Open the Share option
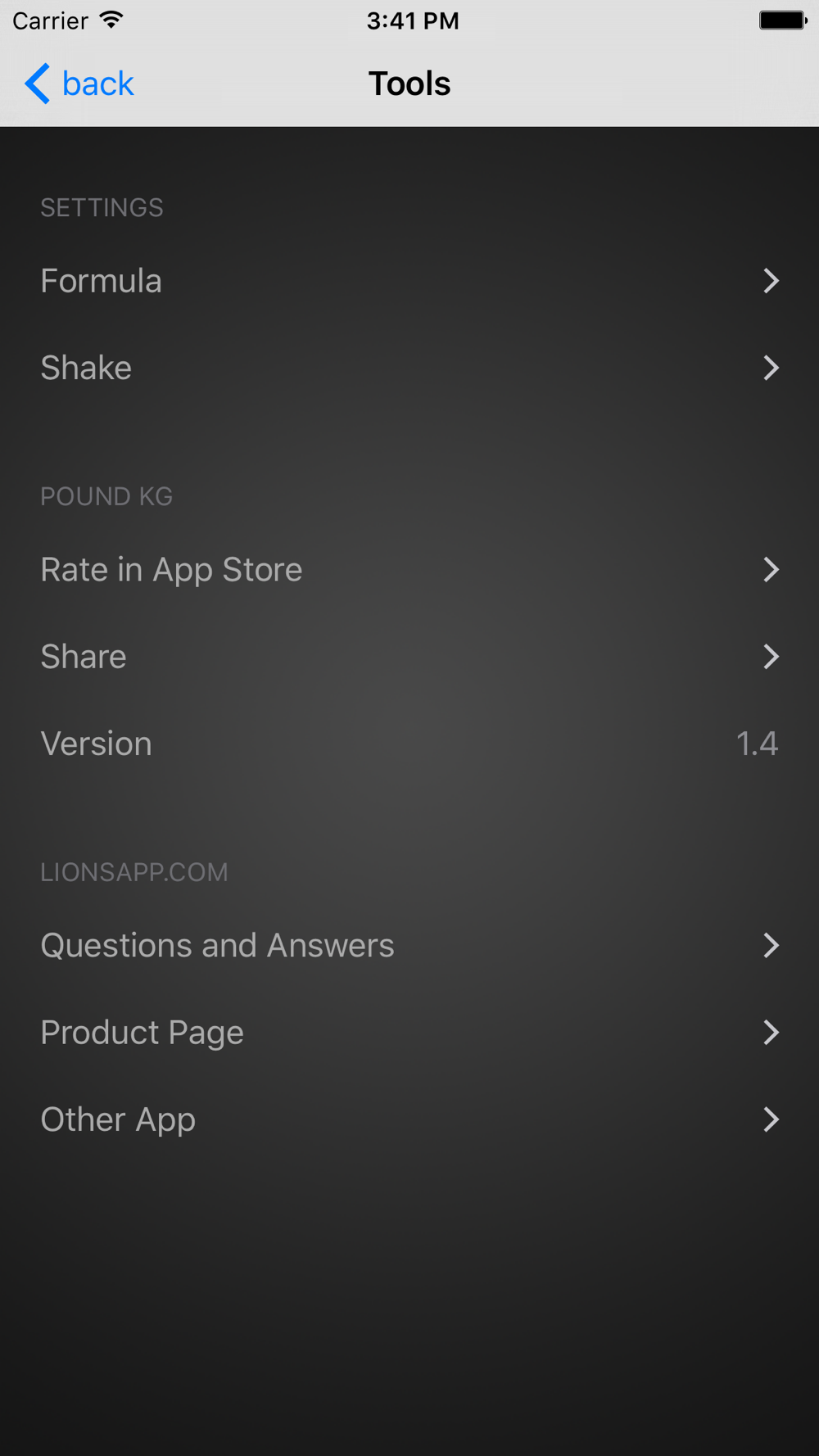This screenshot has width=819, height=1456. pyautogui.click(x=409, y=656)
